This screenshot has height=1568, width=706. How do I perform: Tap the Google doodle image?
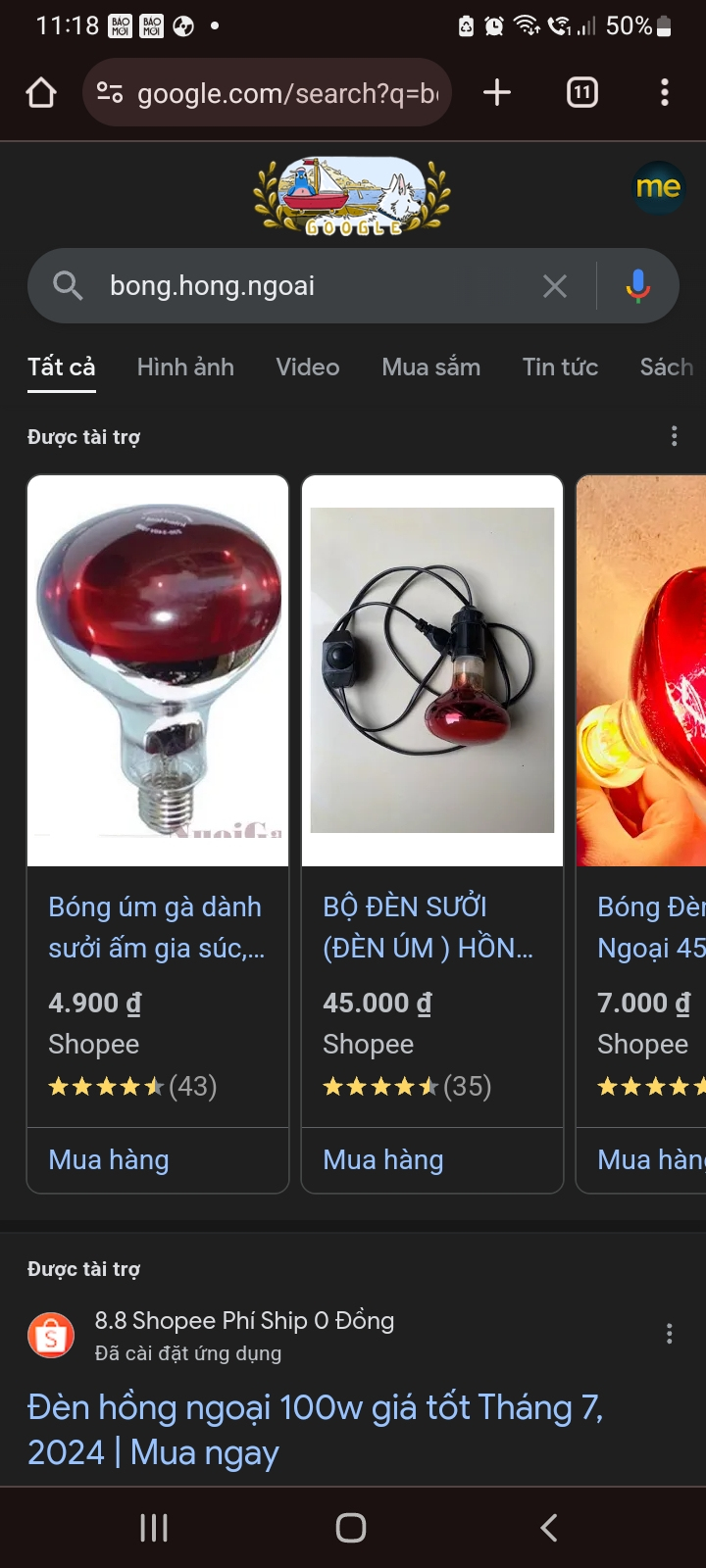coord(352,196)
